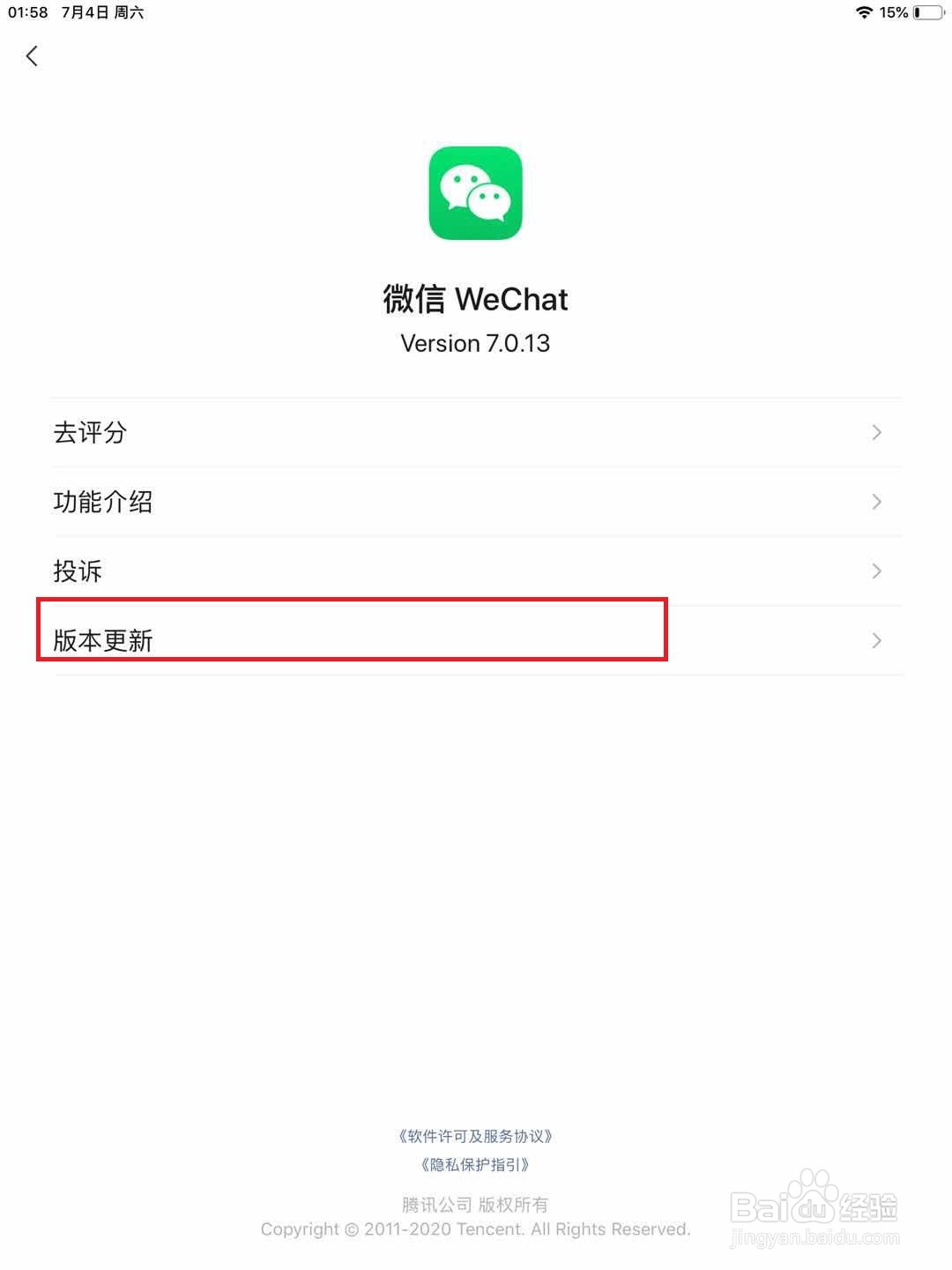Expand the 功能介绍 row chevron

click(876, 502)
